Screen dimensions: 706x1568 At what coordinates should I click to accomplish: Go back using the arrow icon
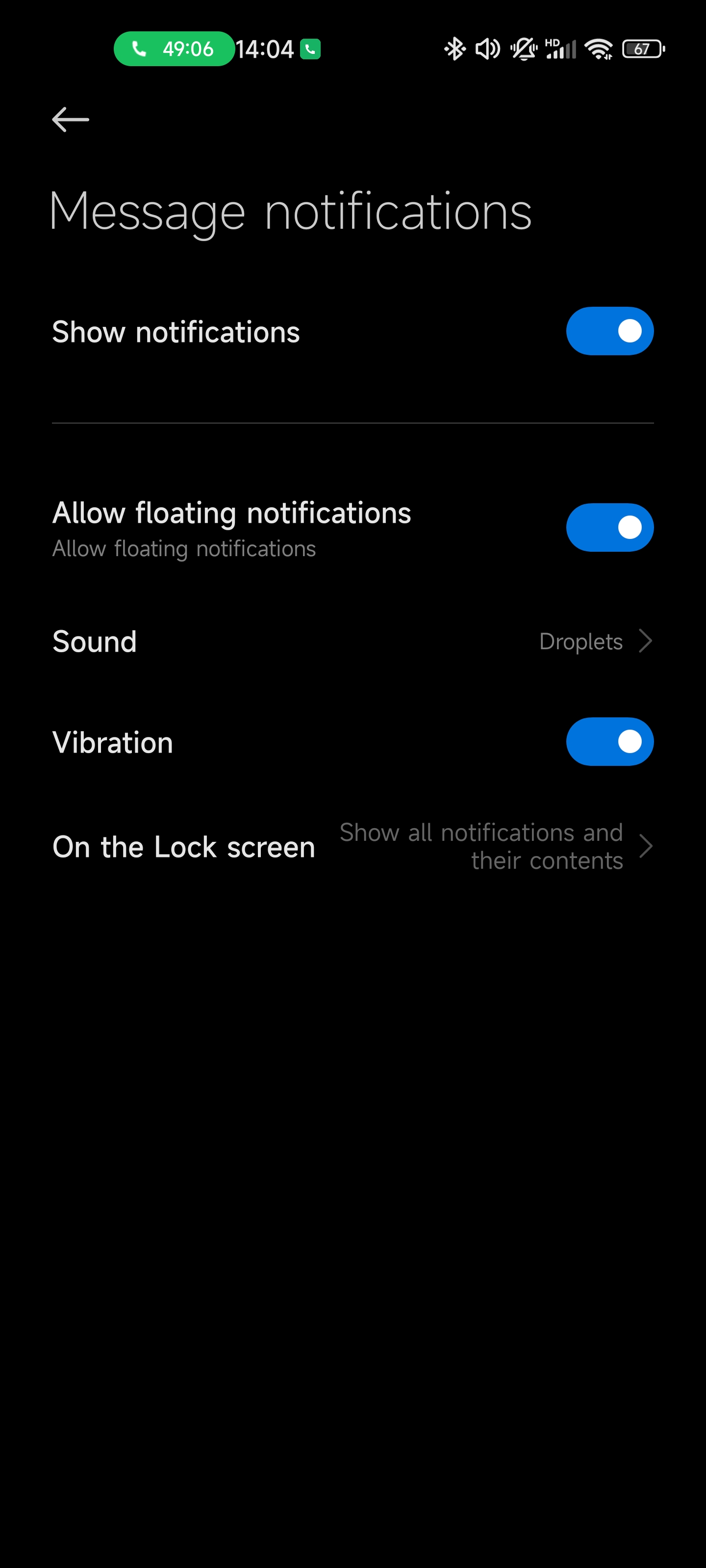pos(71,119)
